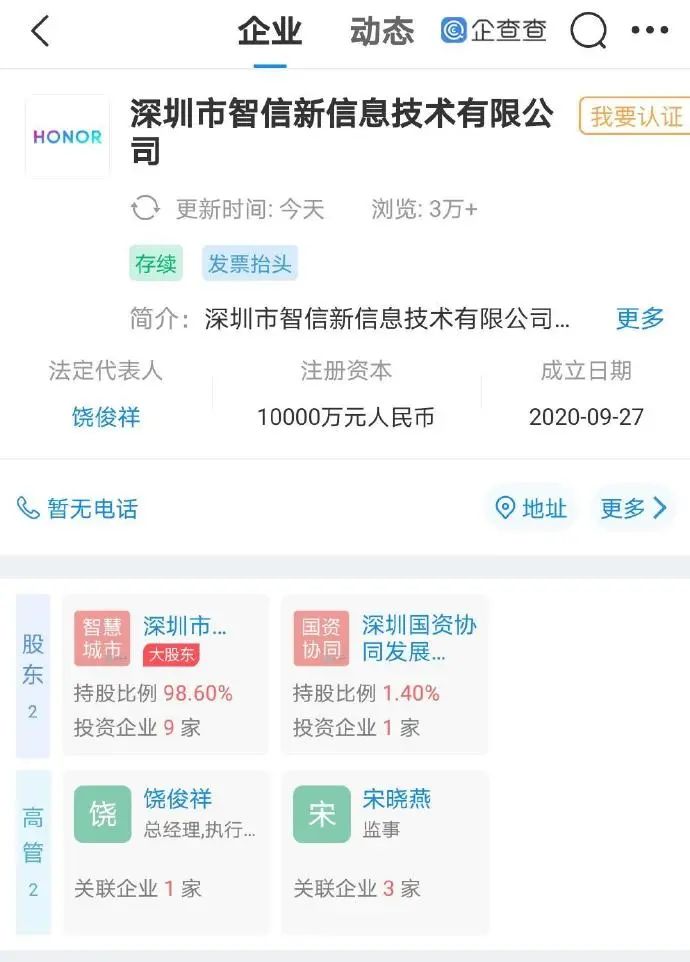Open the 高管 section label
690x962 pixels.
[33, 852]
